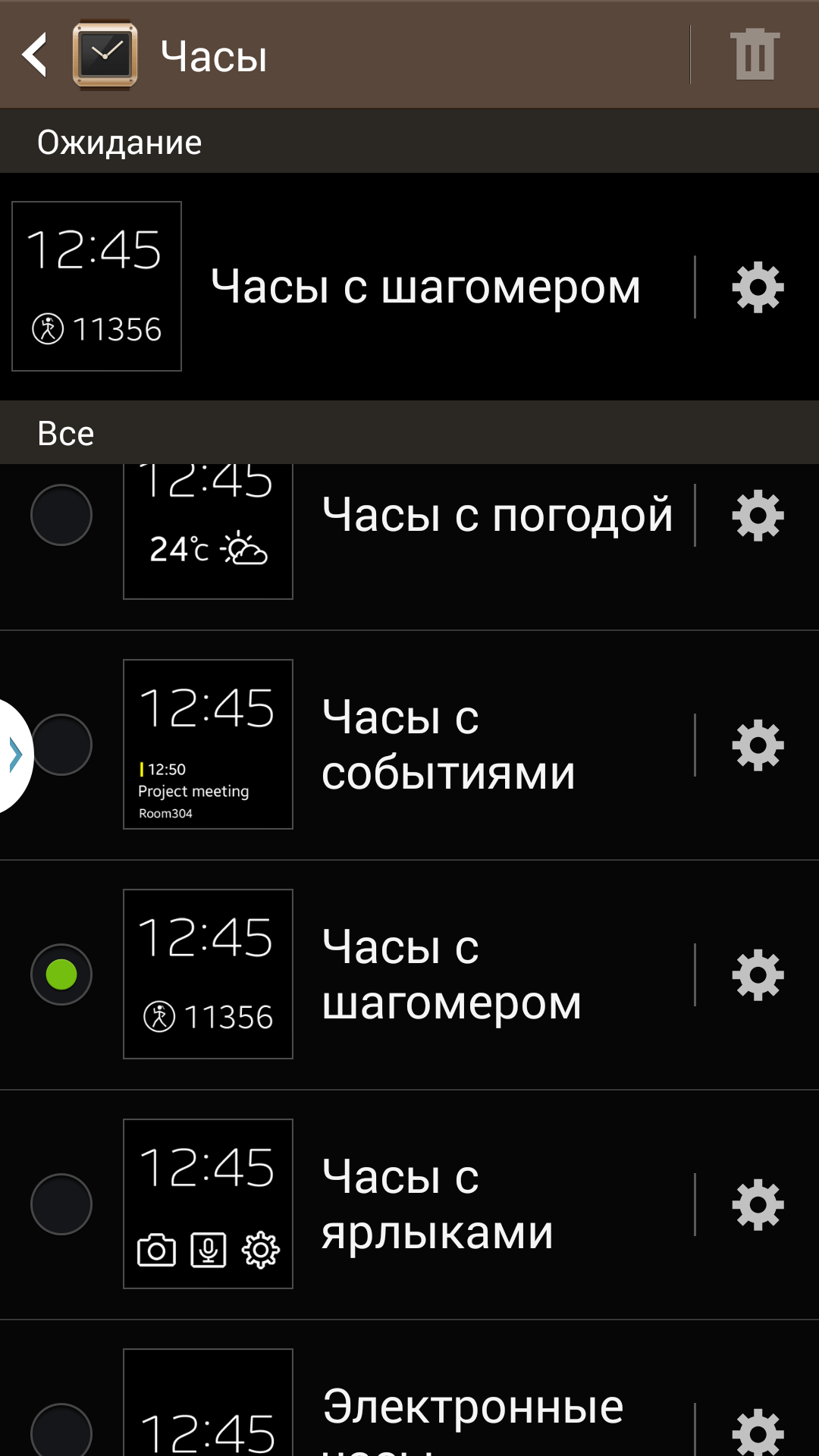Go back using the arrow beside Часы
This screenshot has height=1456, width=819.
35,55
